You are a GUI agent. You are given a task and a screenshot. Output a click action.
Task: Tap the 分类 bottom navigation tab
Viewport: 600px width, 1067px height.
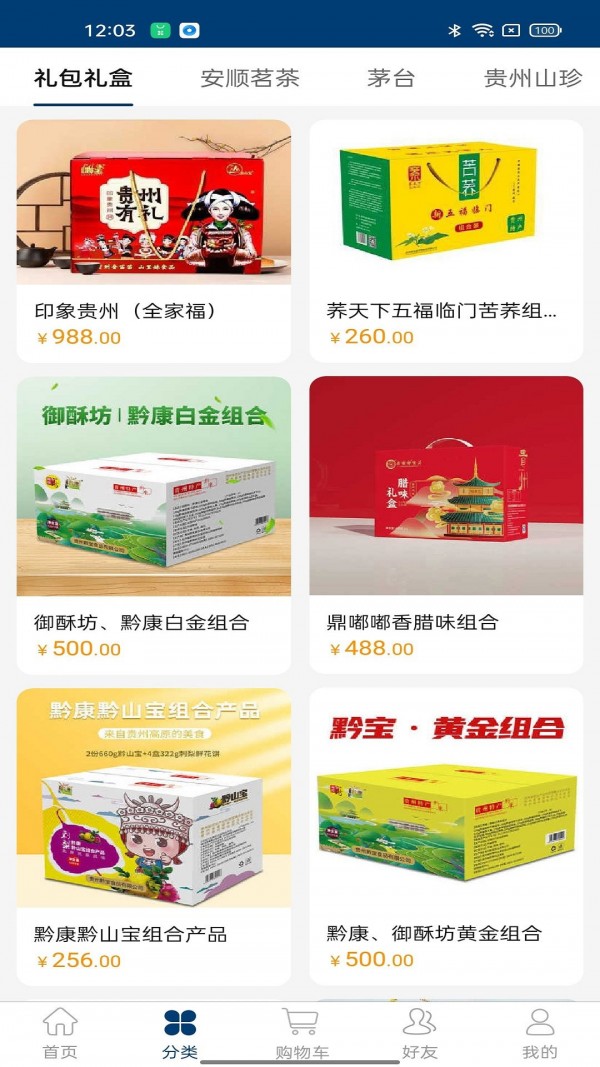click(180, 1033)
